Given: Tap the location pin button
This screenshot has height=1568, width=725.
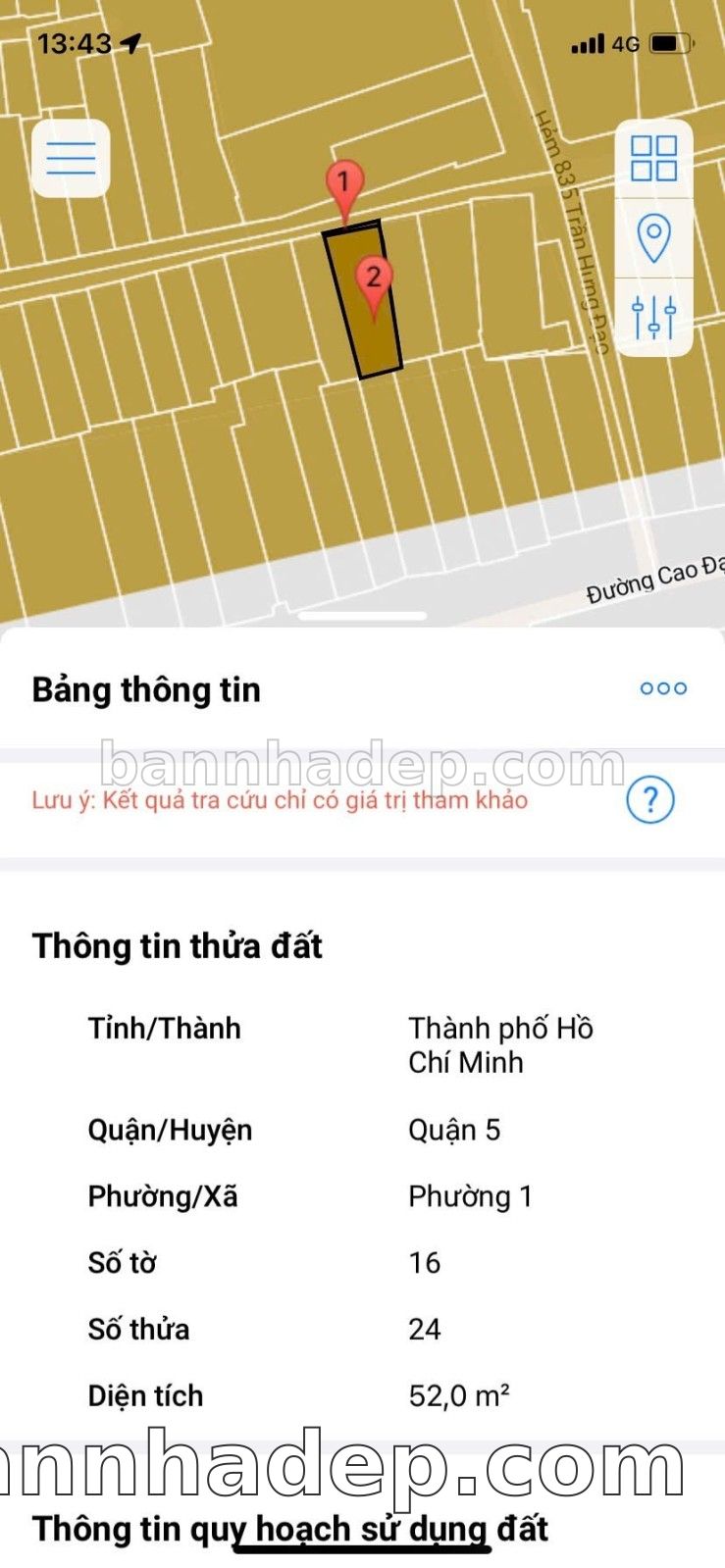Looking at the screenshot, I should (653, 237).
